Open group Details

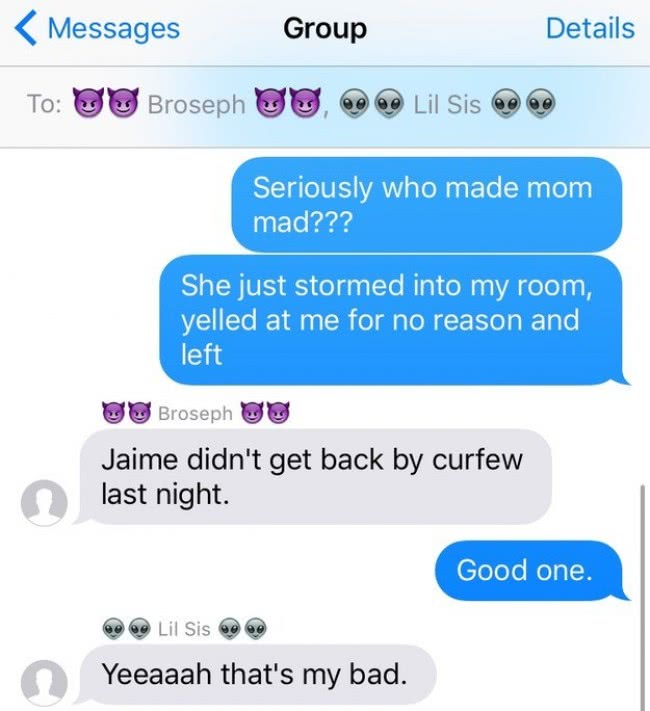(589, 29)
